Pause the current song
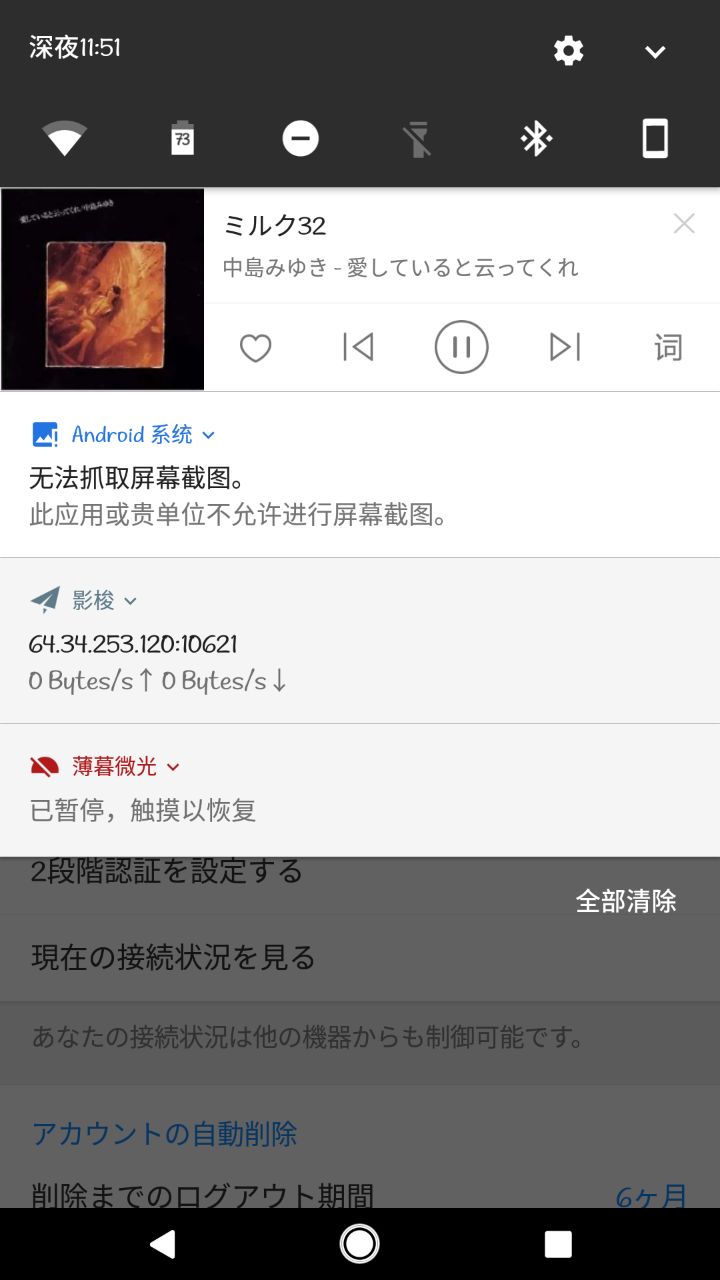 [461, 347]
